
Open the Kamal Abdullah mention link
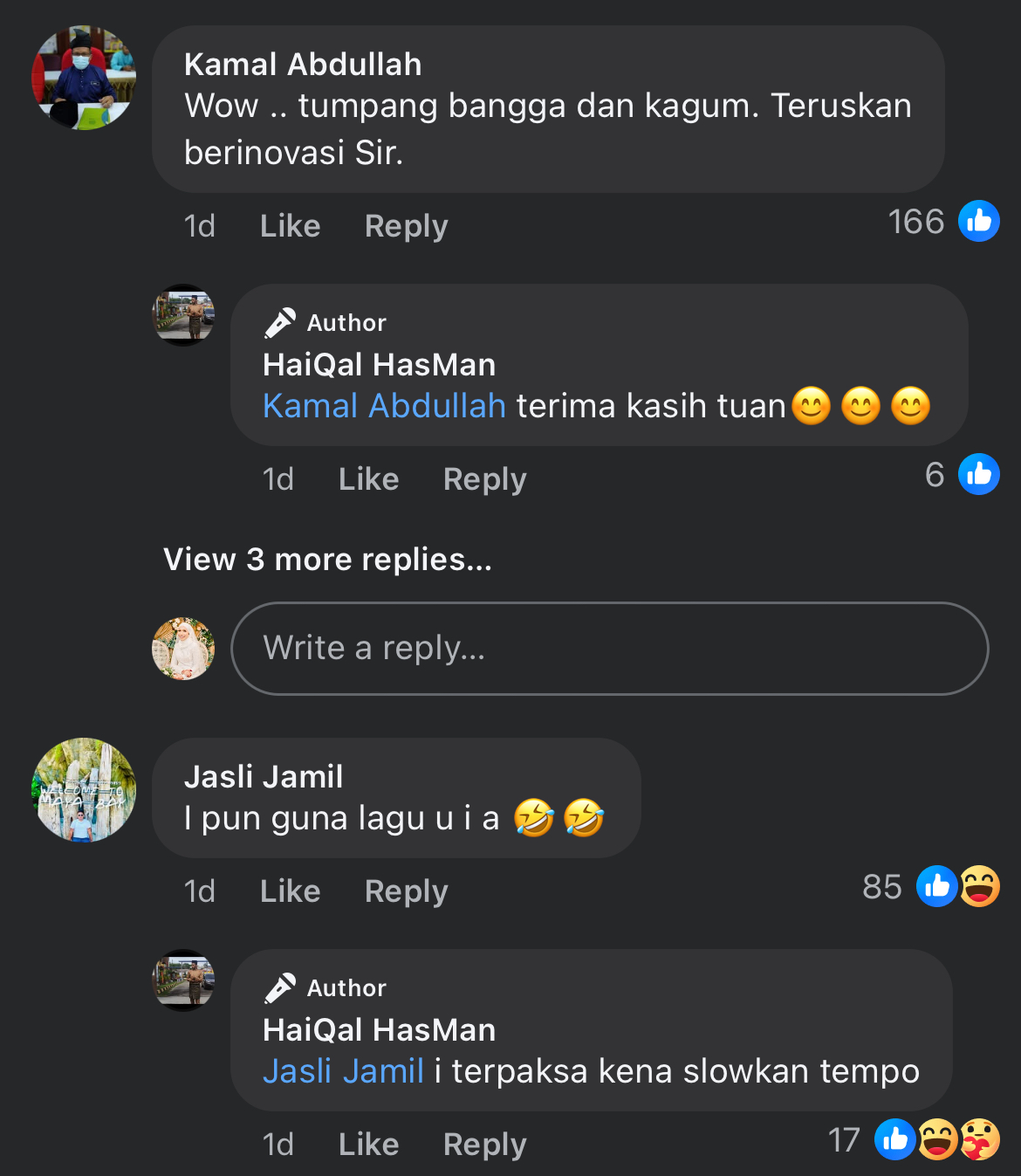tap(384, 406)
